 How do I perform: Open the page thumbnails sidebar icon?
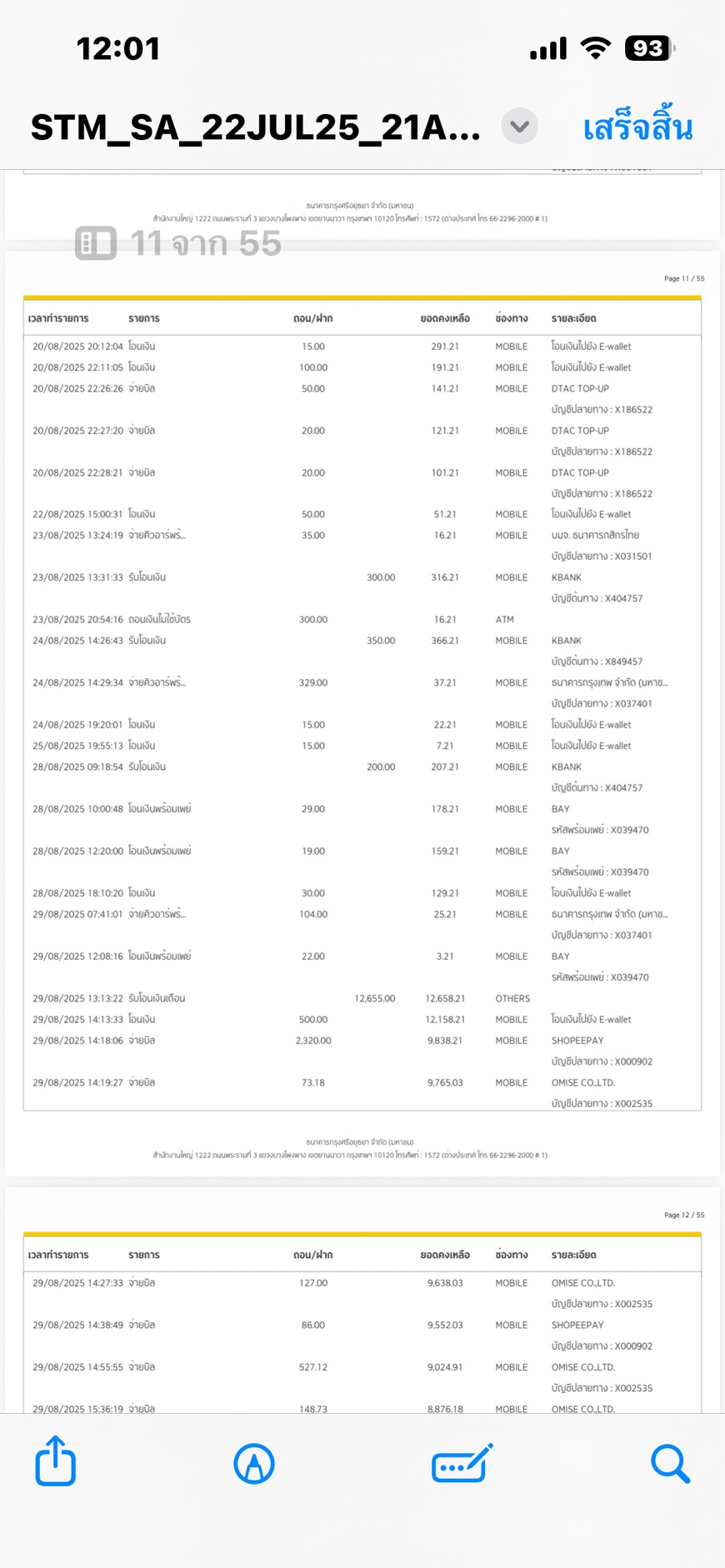[x=96, y=243]
